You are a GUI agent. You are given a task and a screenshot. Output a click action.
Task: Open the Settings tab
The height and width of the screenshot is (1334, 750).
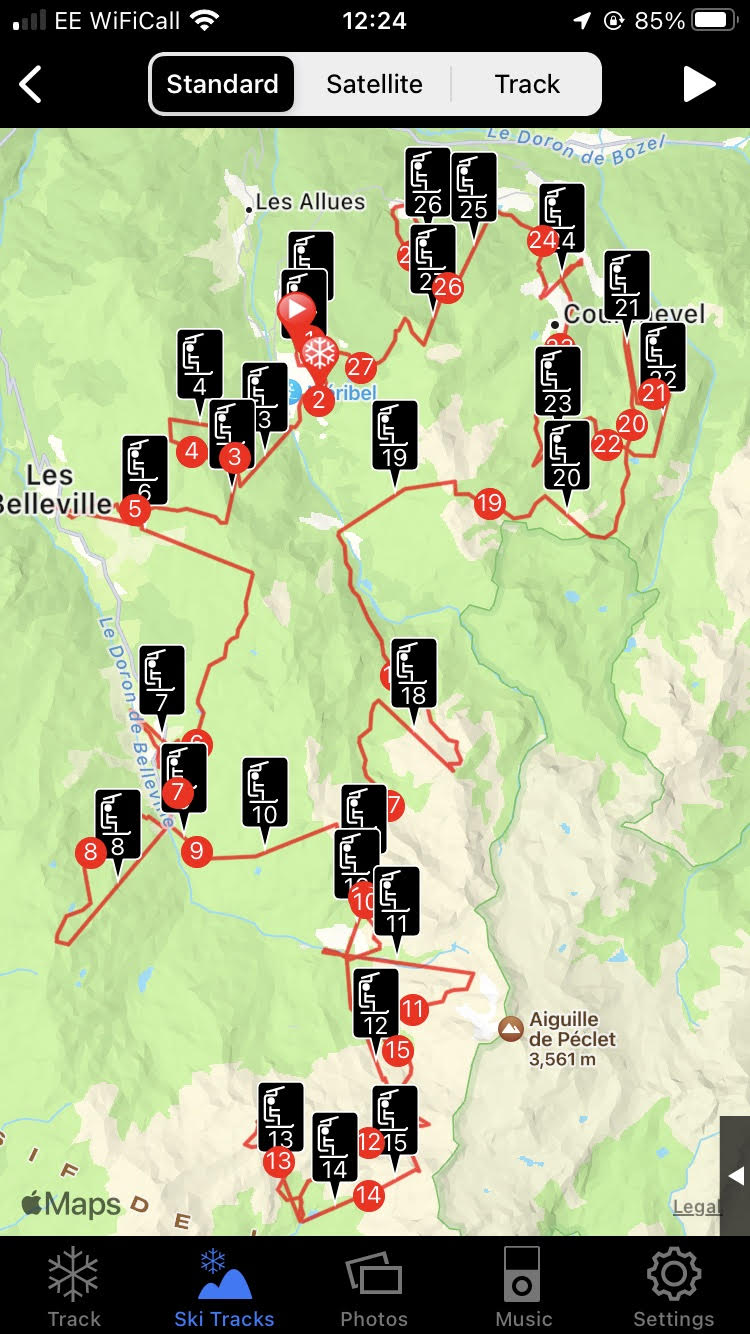pos(673,1287)
